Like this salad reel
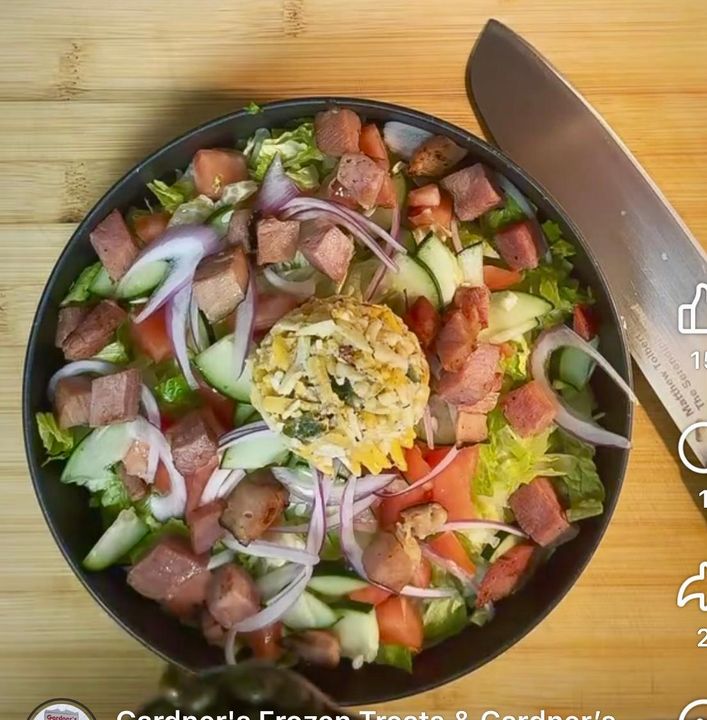The width and height of the screenshot is (707, 720). coord(695,315)
